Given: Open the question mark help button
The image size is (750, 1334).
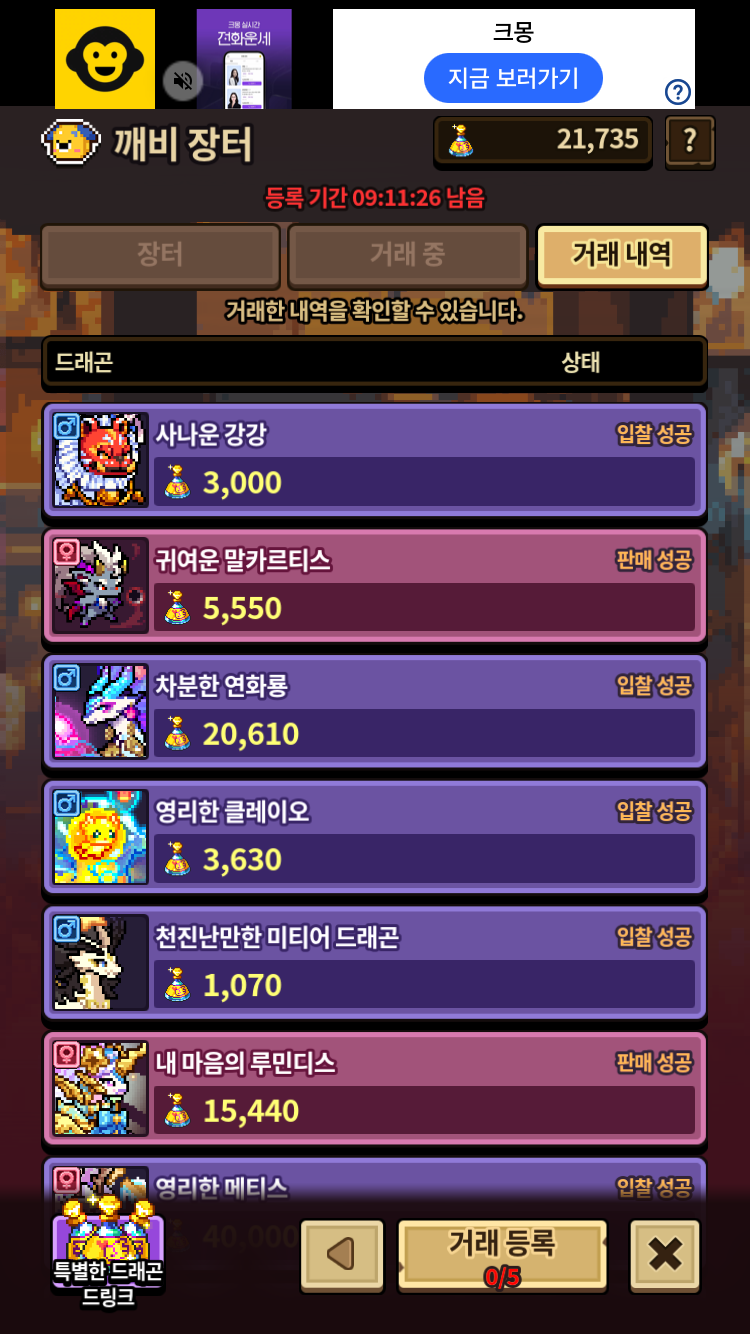Looking at the screenshot, I should click(x=690, y=141).
